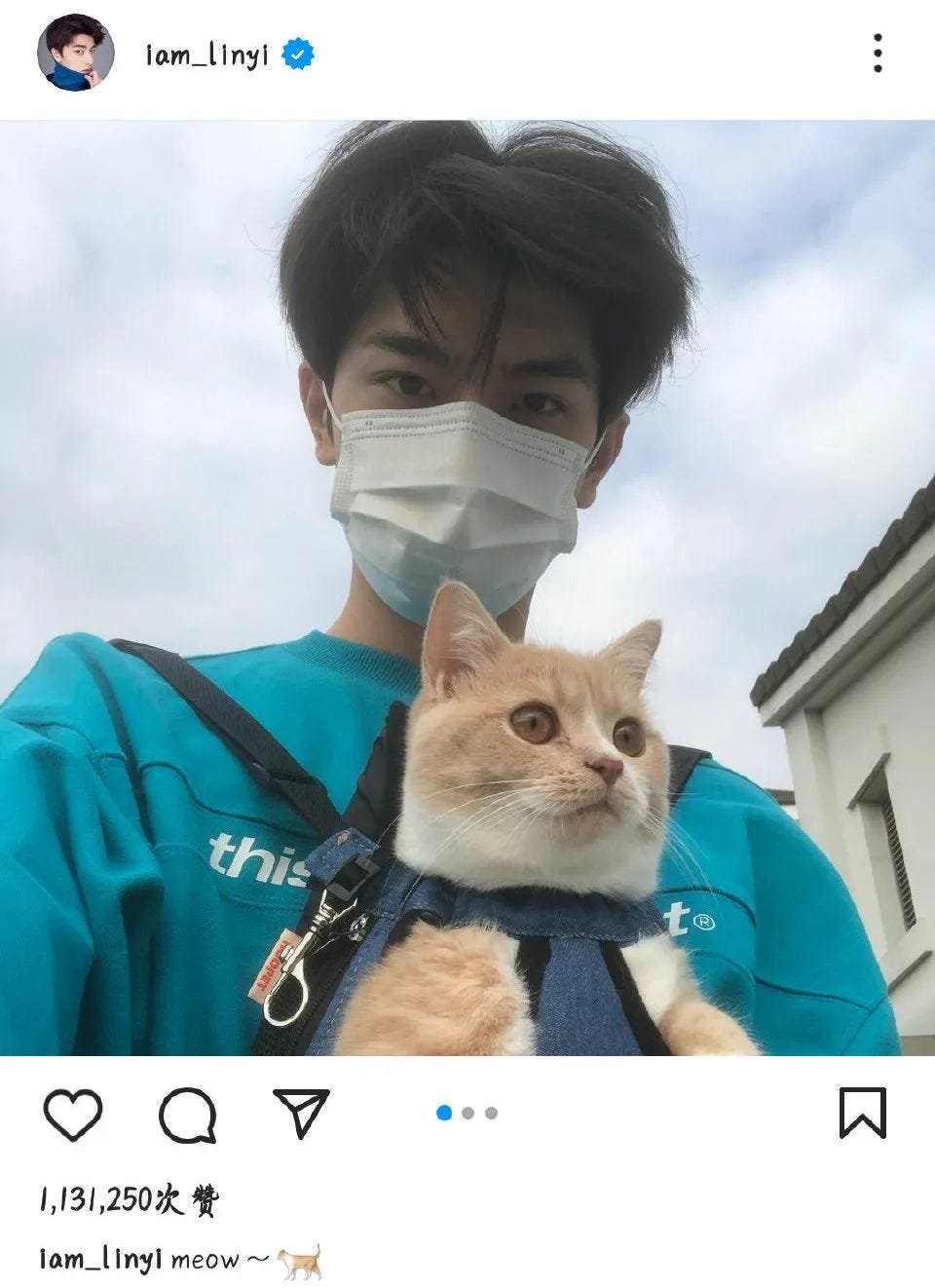Like the post with the heart icon
Viewport: 935px width, 1288px height.
(73, 1114)
